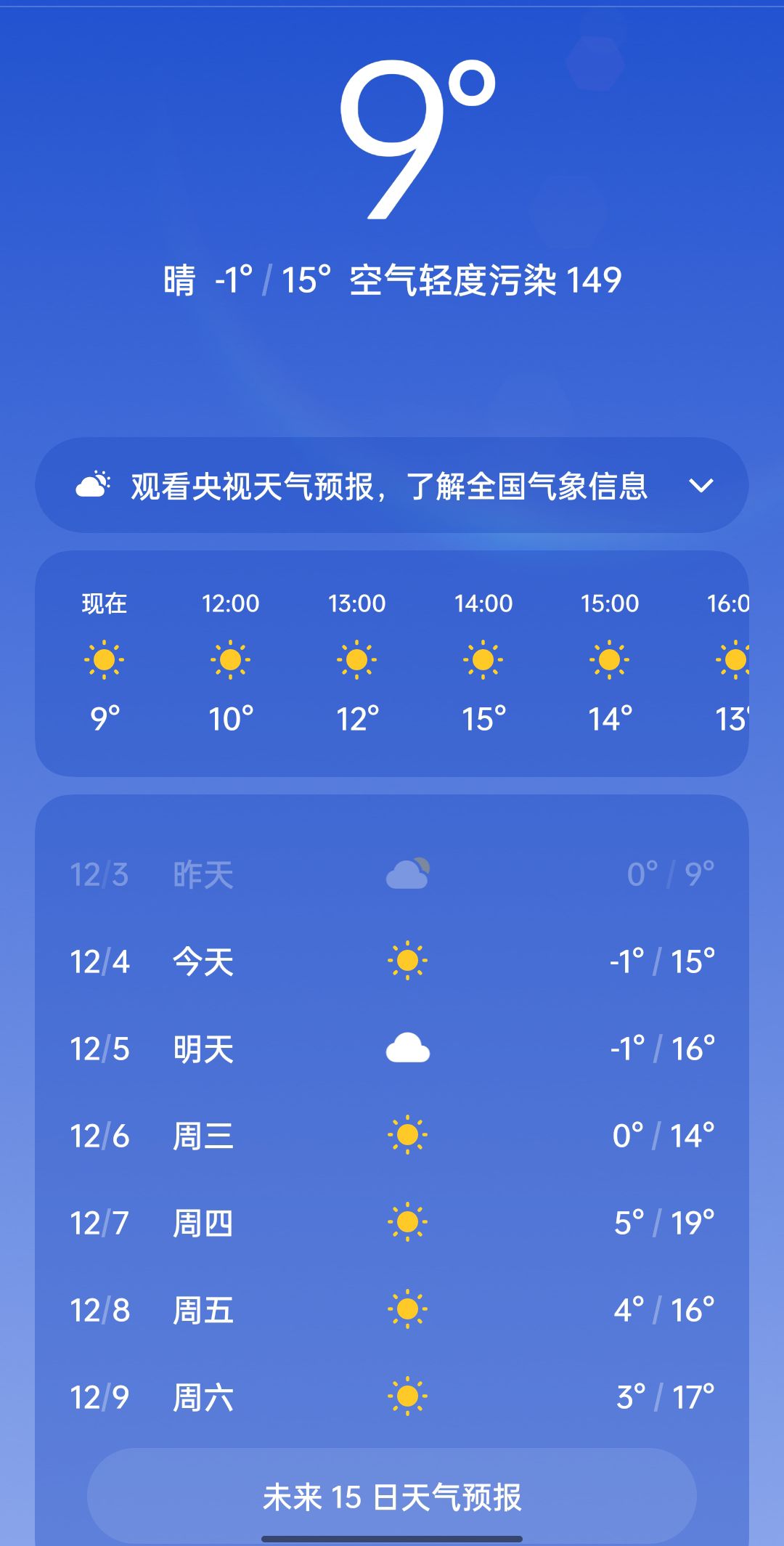Check the 12/8 周五 forecast row
Image resolution: width=784 pixels, height=1546 pixels.
[x=392, y=1310]
